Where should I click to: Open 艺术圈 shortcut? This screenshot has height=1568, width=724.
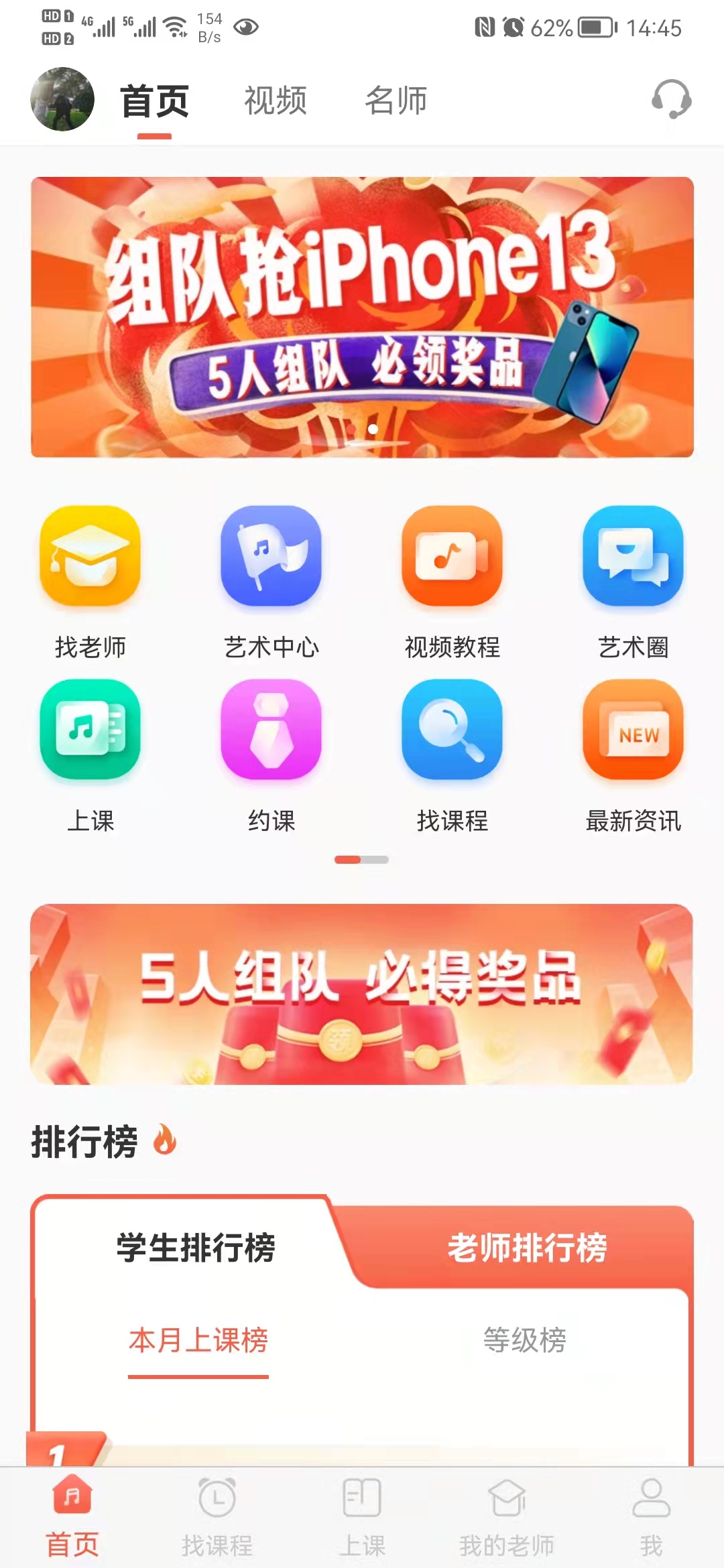pyautogui.click(x=633, y=558)
